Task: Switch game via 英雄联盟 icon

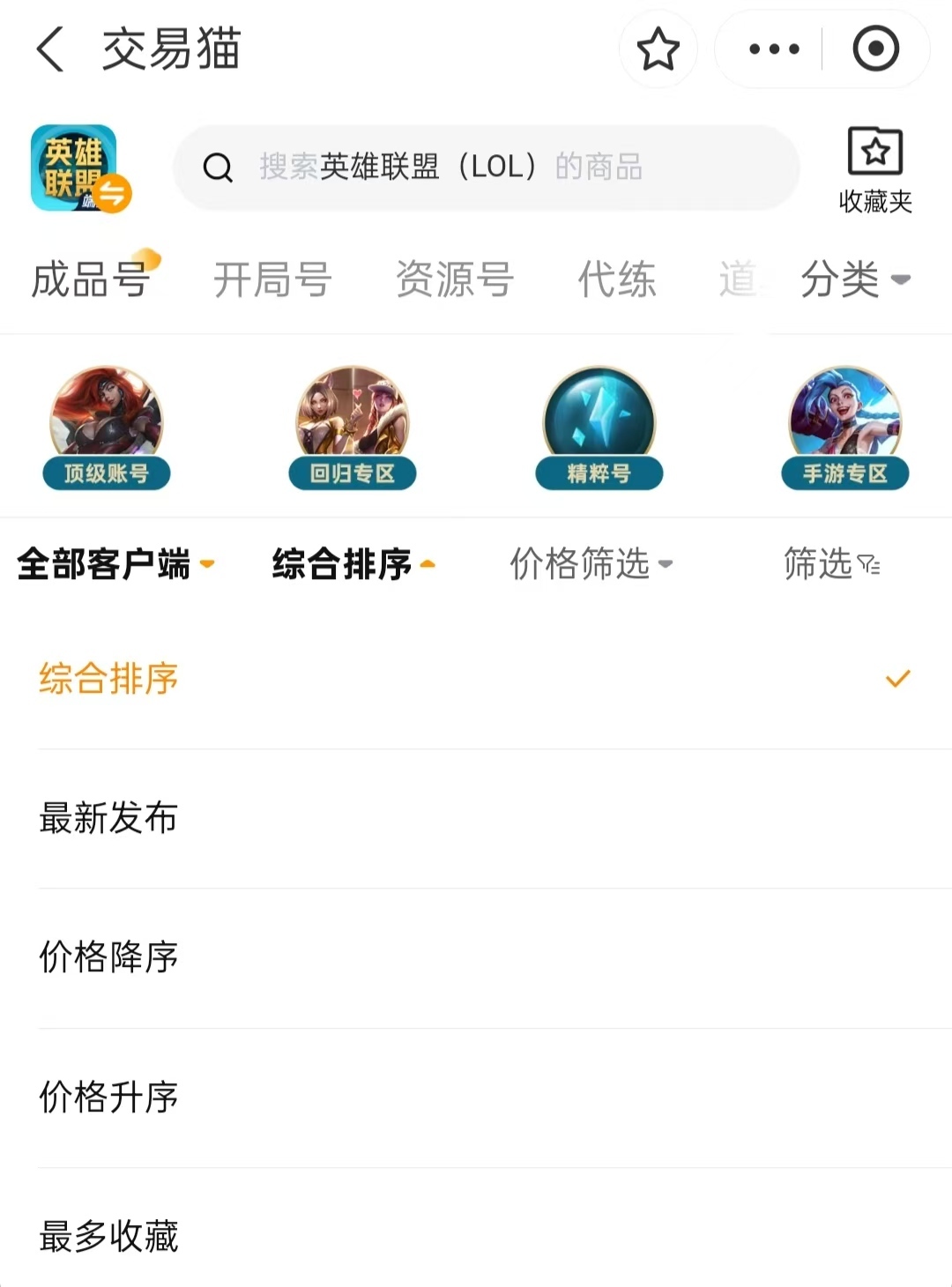Action: (79, 167)
